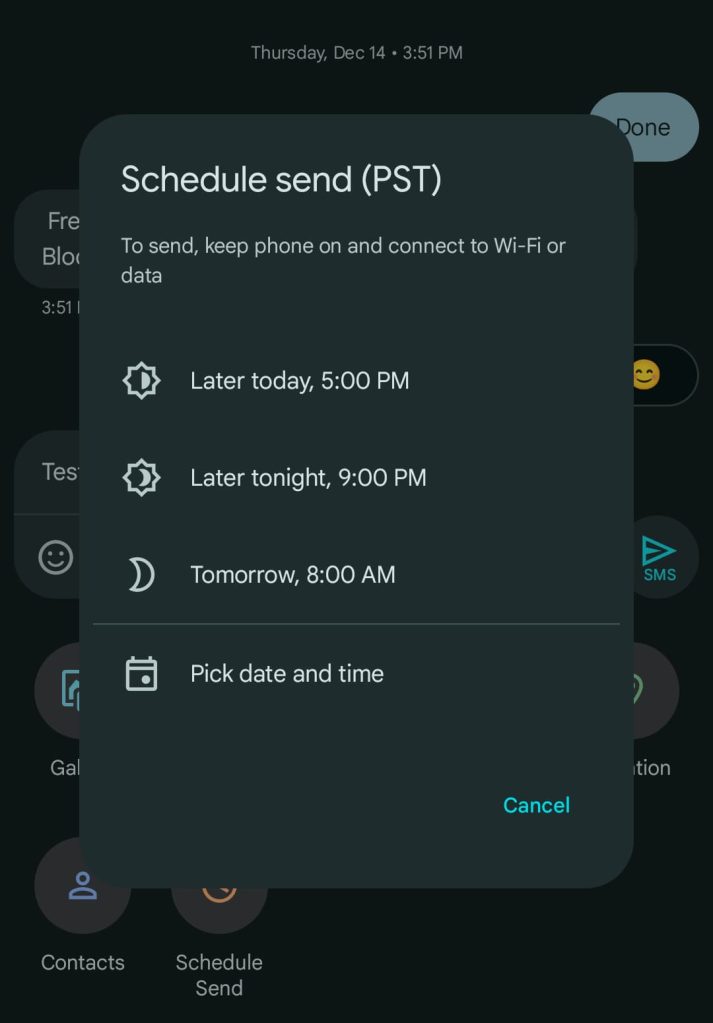Choose Later tonight, 9:00 PM
The width and height of the screenshot is (713, 1023).
308,478
